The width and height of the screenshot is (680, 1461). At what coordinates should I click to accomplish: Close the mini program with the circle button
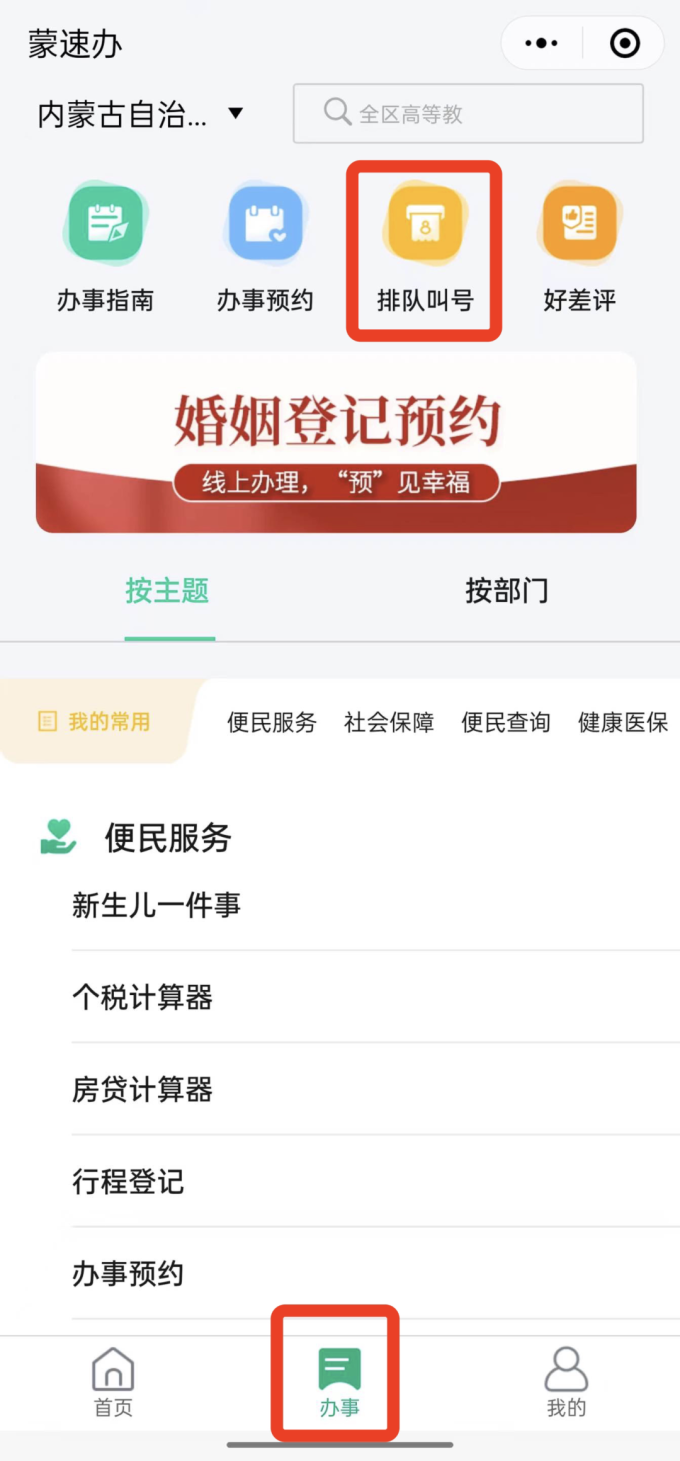[625, 43]
